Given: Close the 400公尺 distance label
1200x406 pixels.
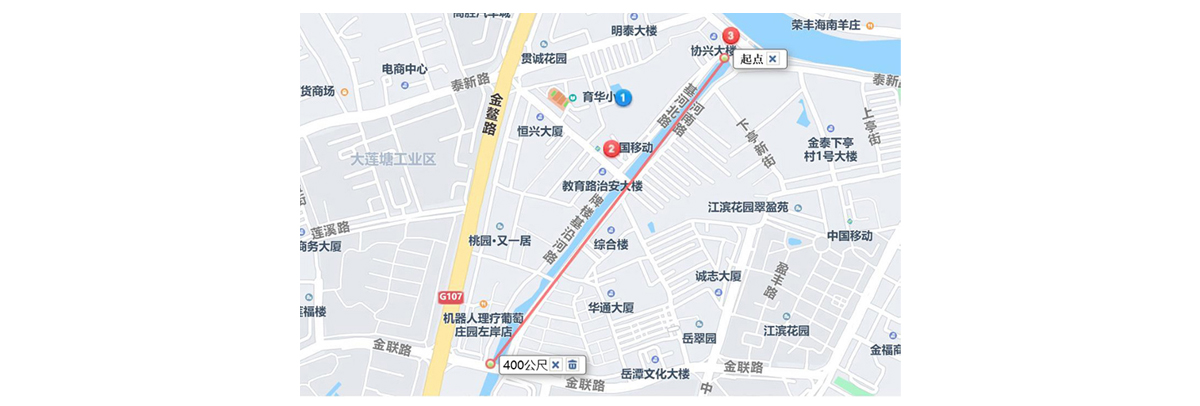Looking at the screenshot, I should coord(556,365).
